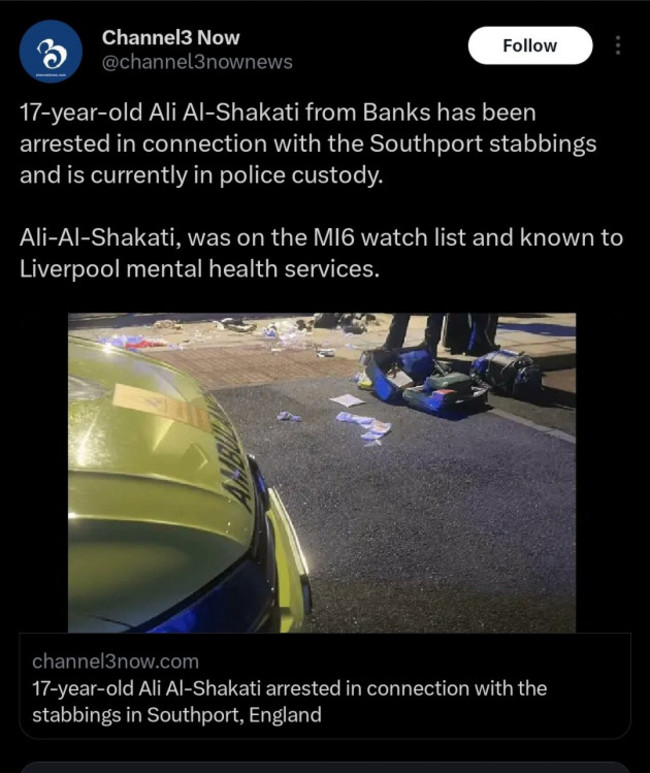Image resolution: width=650 pixels, height=773 pixels.
Task: Open the @channel3nownews profile handle
Action: pos(197,63)
